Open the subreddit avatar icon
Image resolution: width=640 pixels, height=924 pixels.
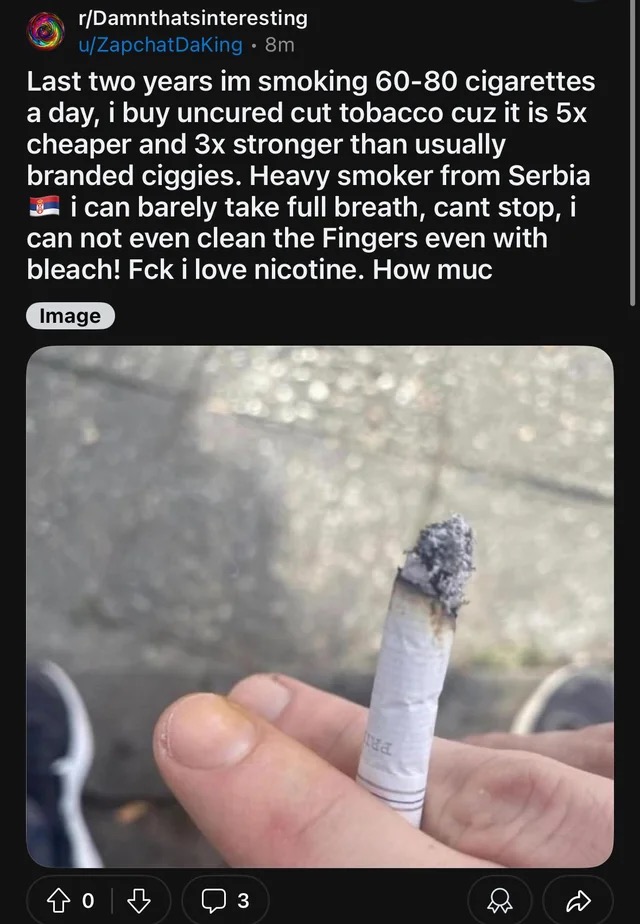coord(44,31)
